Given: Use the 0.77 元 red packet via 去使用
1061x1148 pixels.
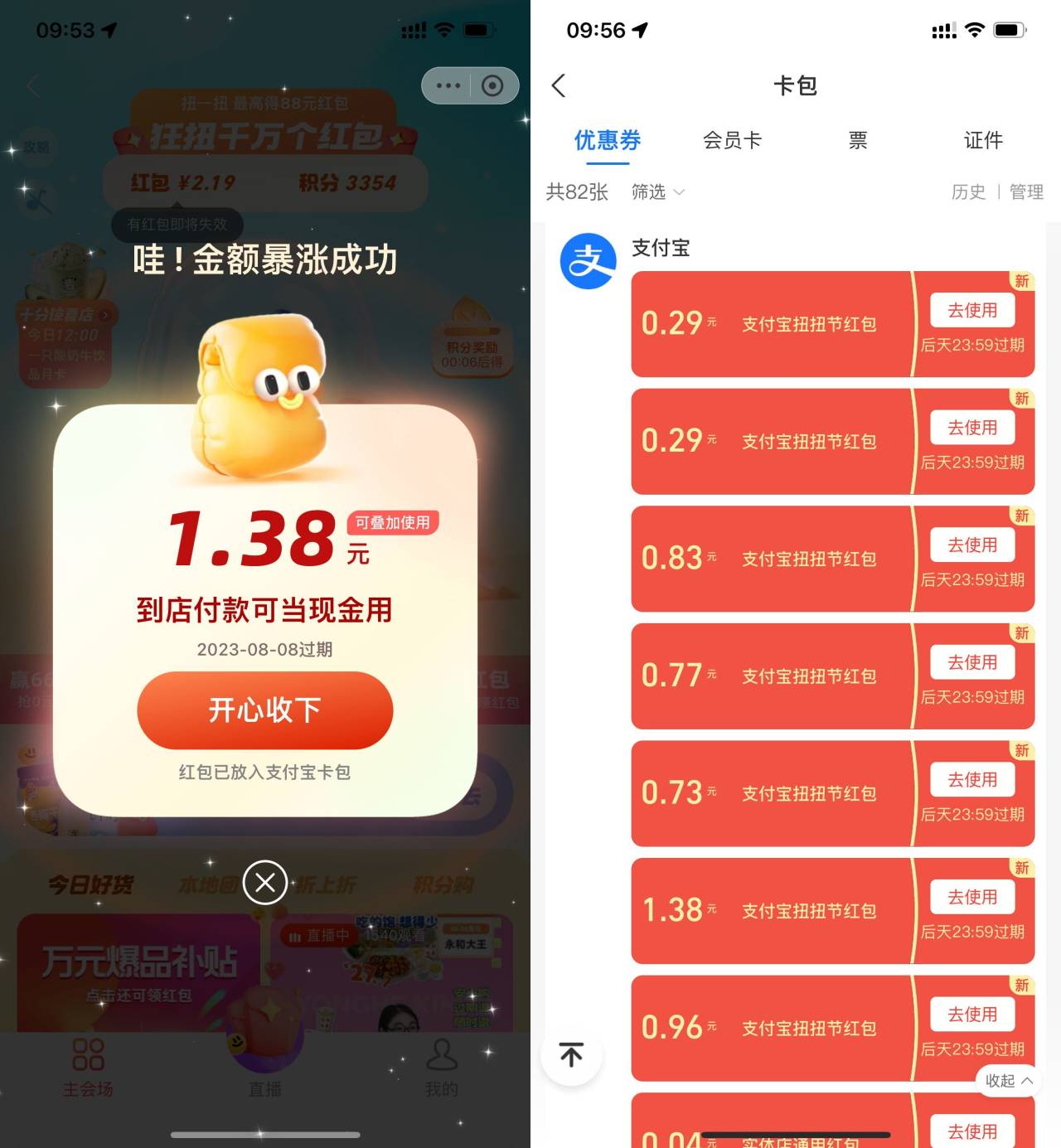Looking at the screenshot, I should 972,662.
